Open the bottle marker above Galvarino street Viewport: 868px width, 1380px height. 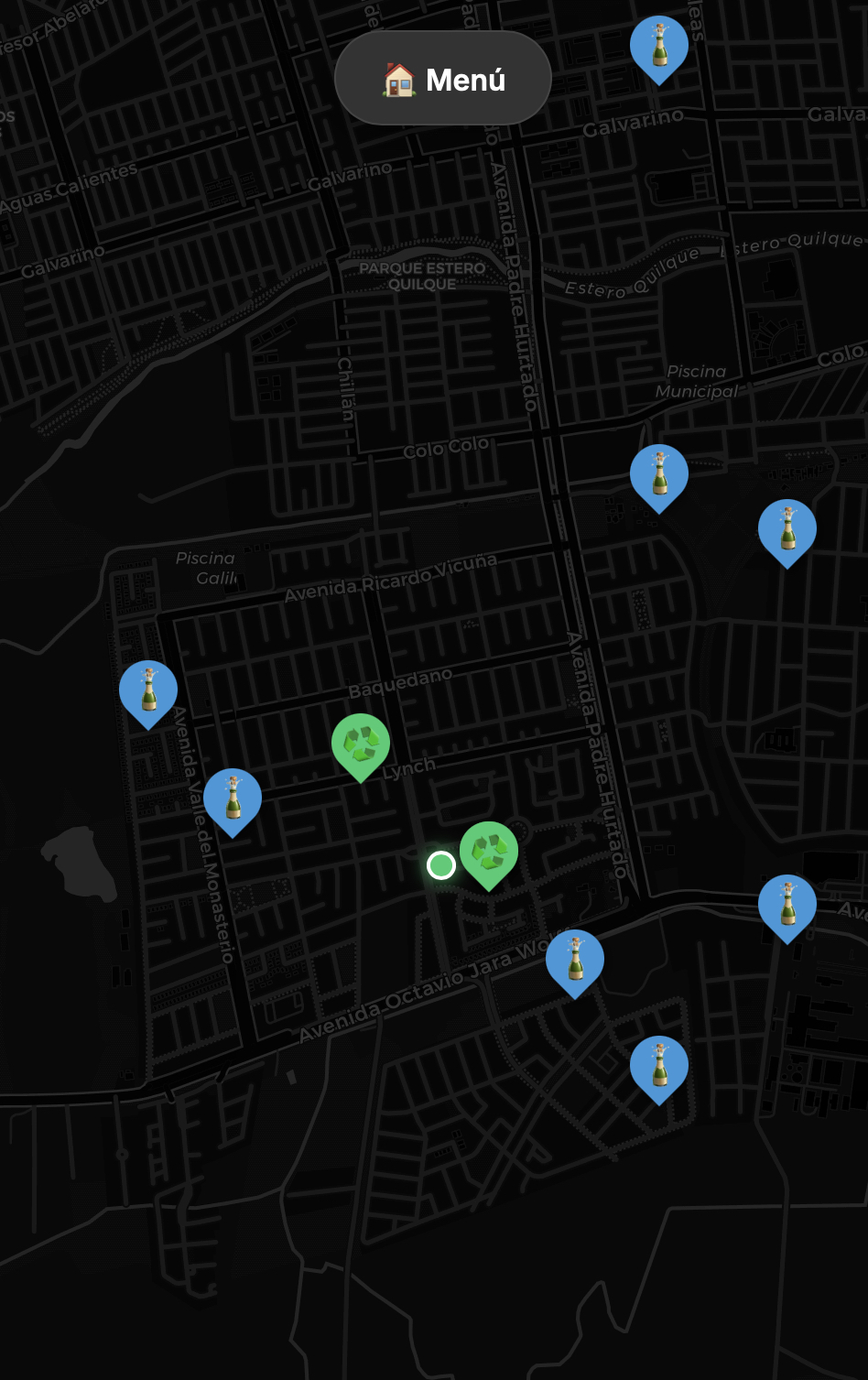(x=659, y=47)
